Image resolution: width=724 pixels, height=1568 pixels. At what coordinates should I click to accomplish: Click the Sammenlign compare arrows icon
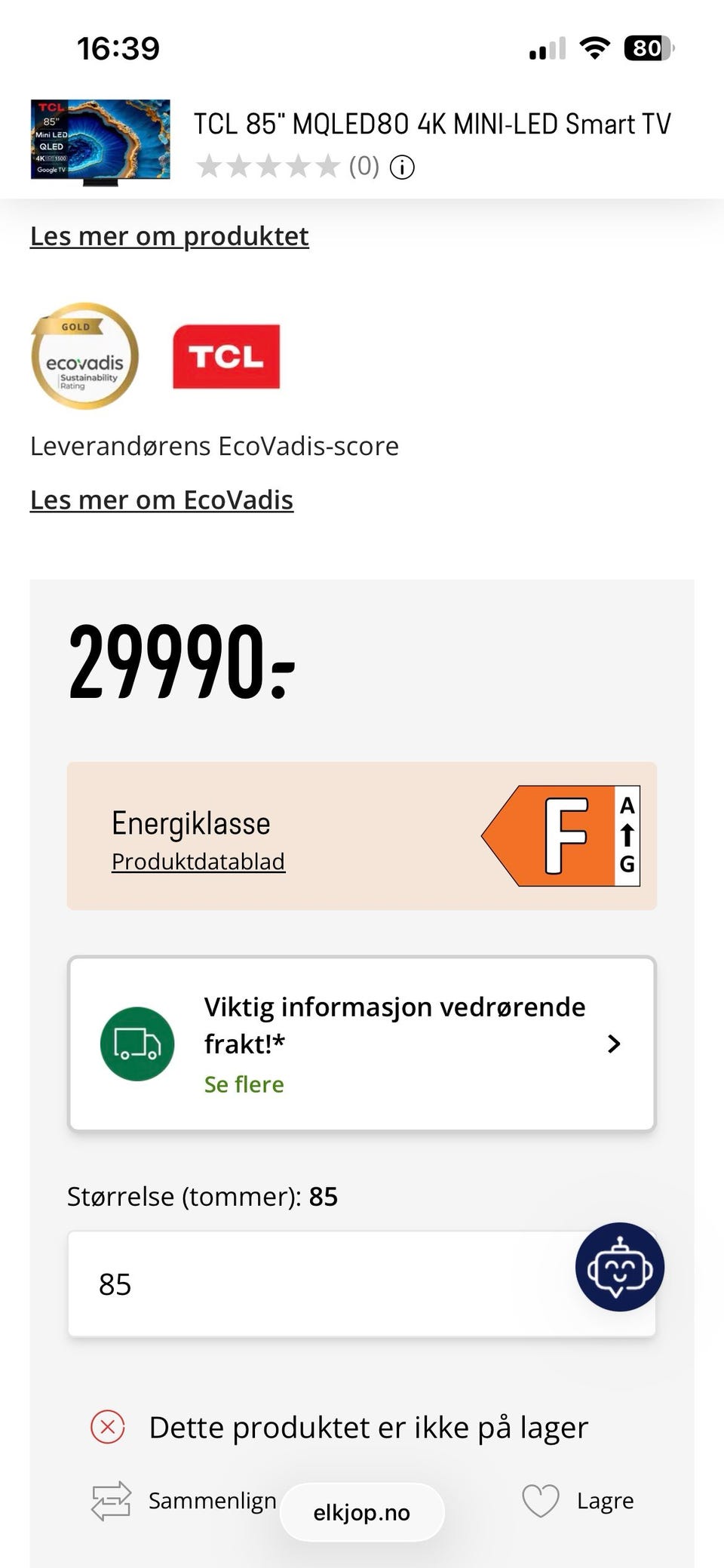(110, 1500)
